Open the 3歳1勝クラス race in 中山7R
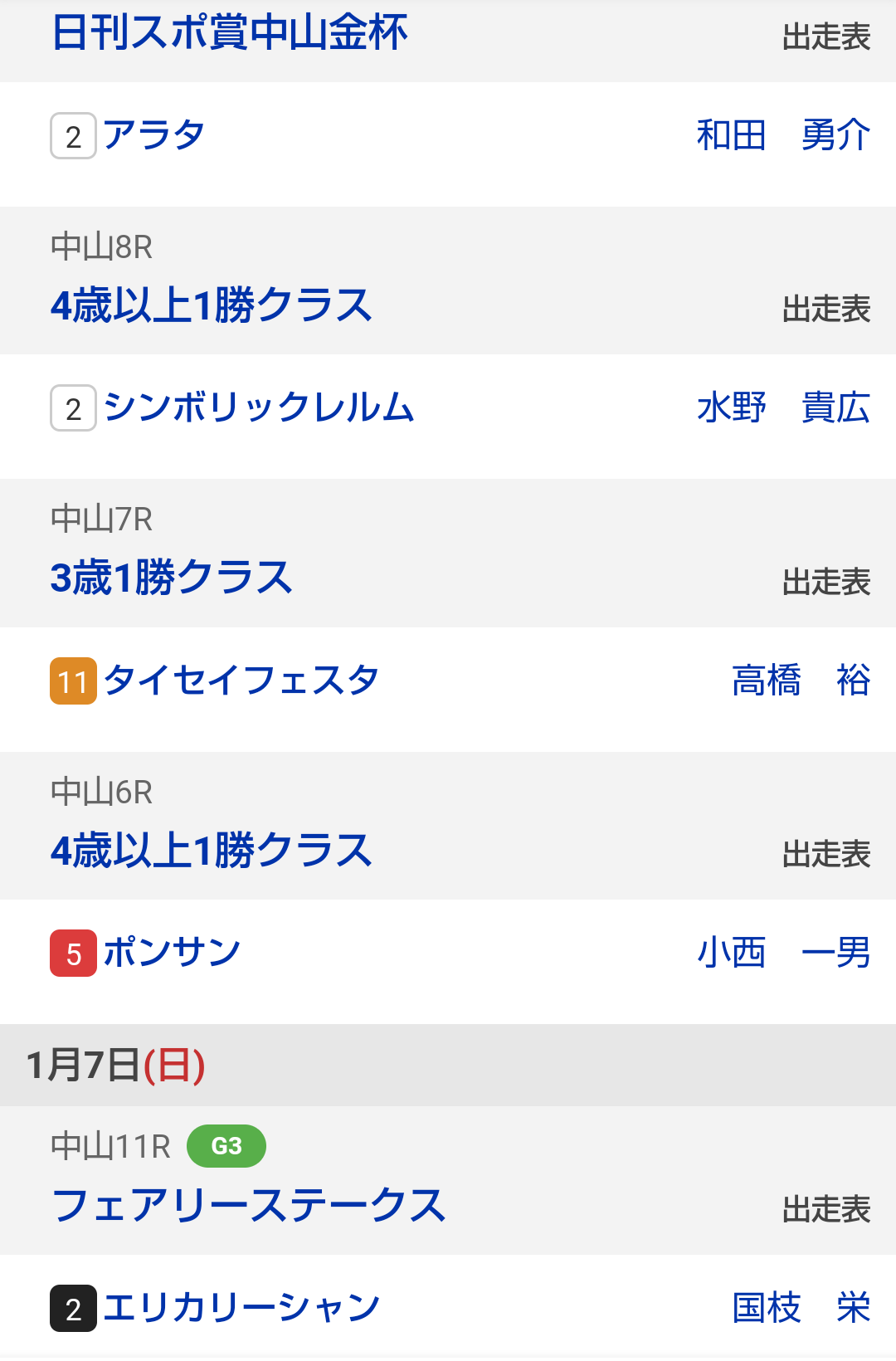Image resolution: width=896 pixels, height=1361 pixels. [172, 578]
